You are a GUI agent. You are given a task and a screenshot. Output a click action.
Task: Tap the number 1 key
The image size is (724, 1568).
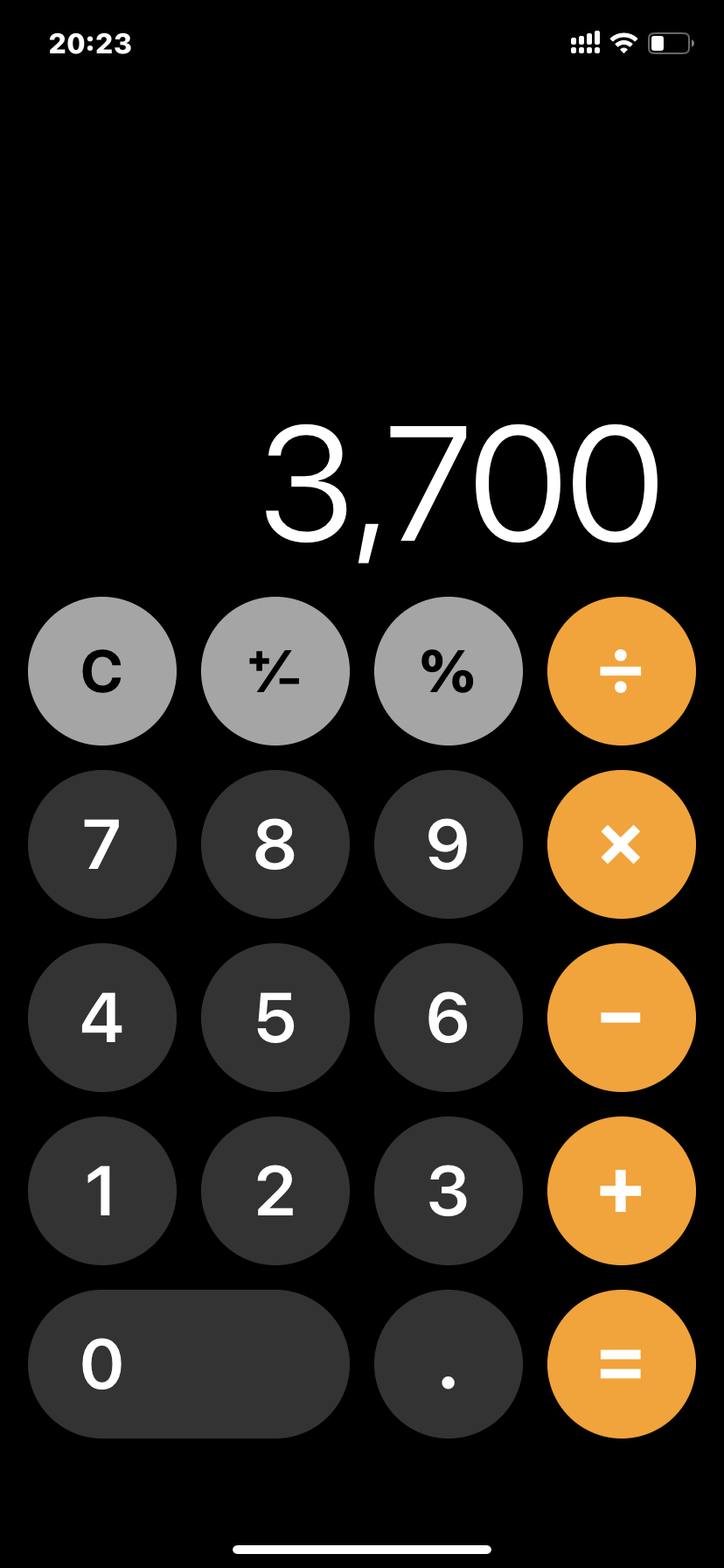[102, 1191]
